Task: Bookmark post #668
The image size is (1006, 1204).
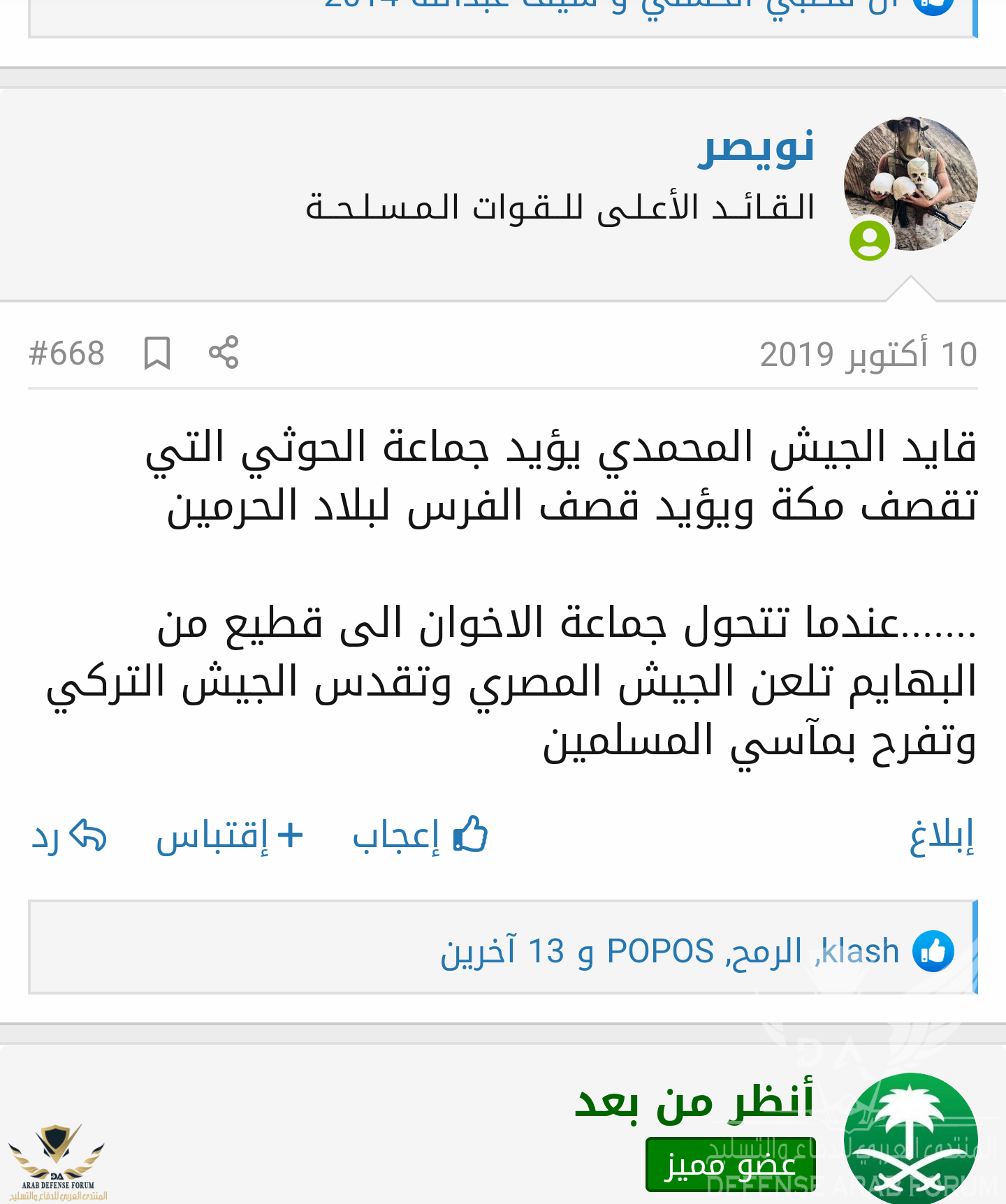Action: coord(157,353)
